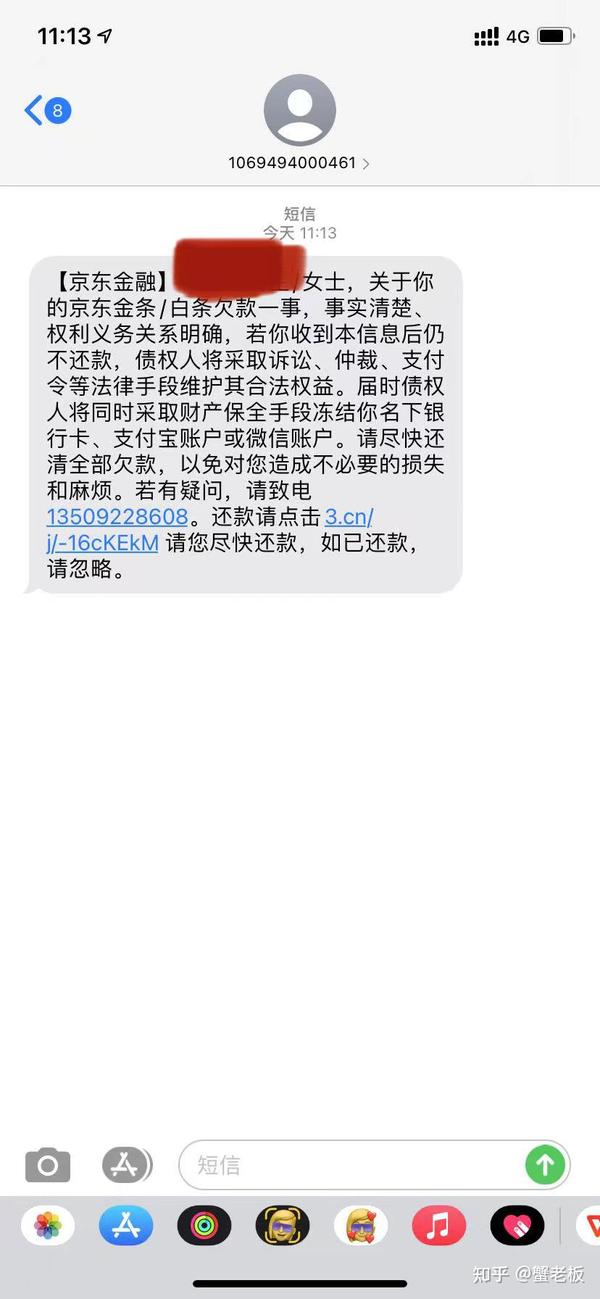
Task: Open the Music iMessage app
Action: coord(439,1225)
